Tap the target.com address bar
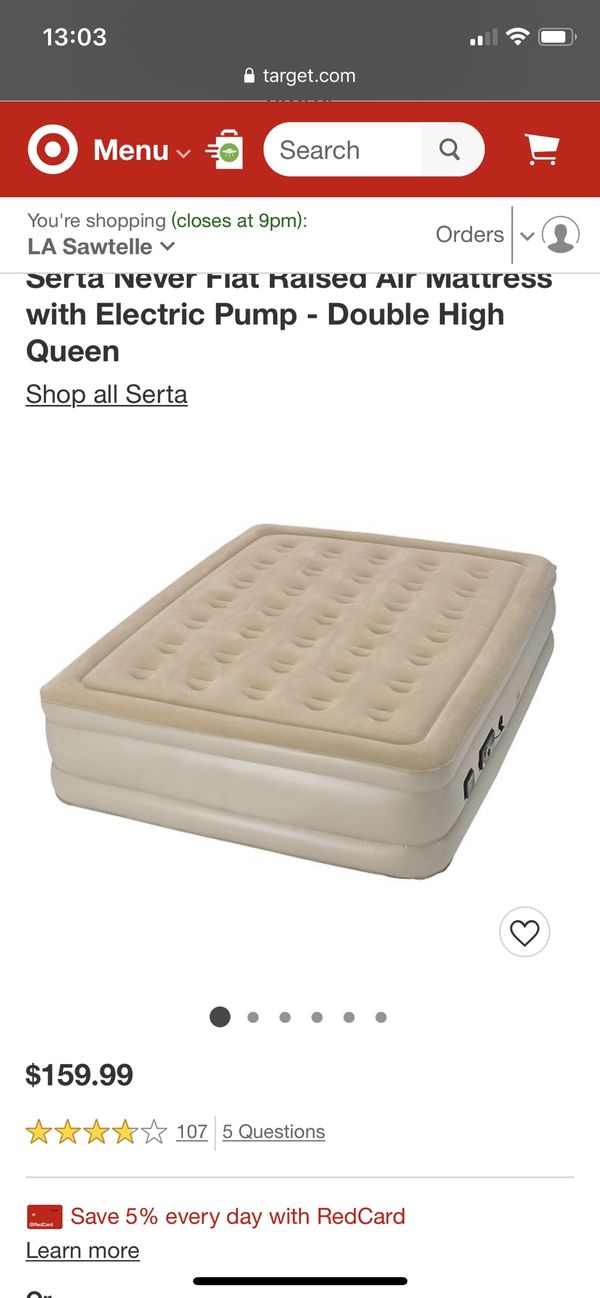 click(300, 76)
